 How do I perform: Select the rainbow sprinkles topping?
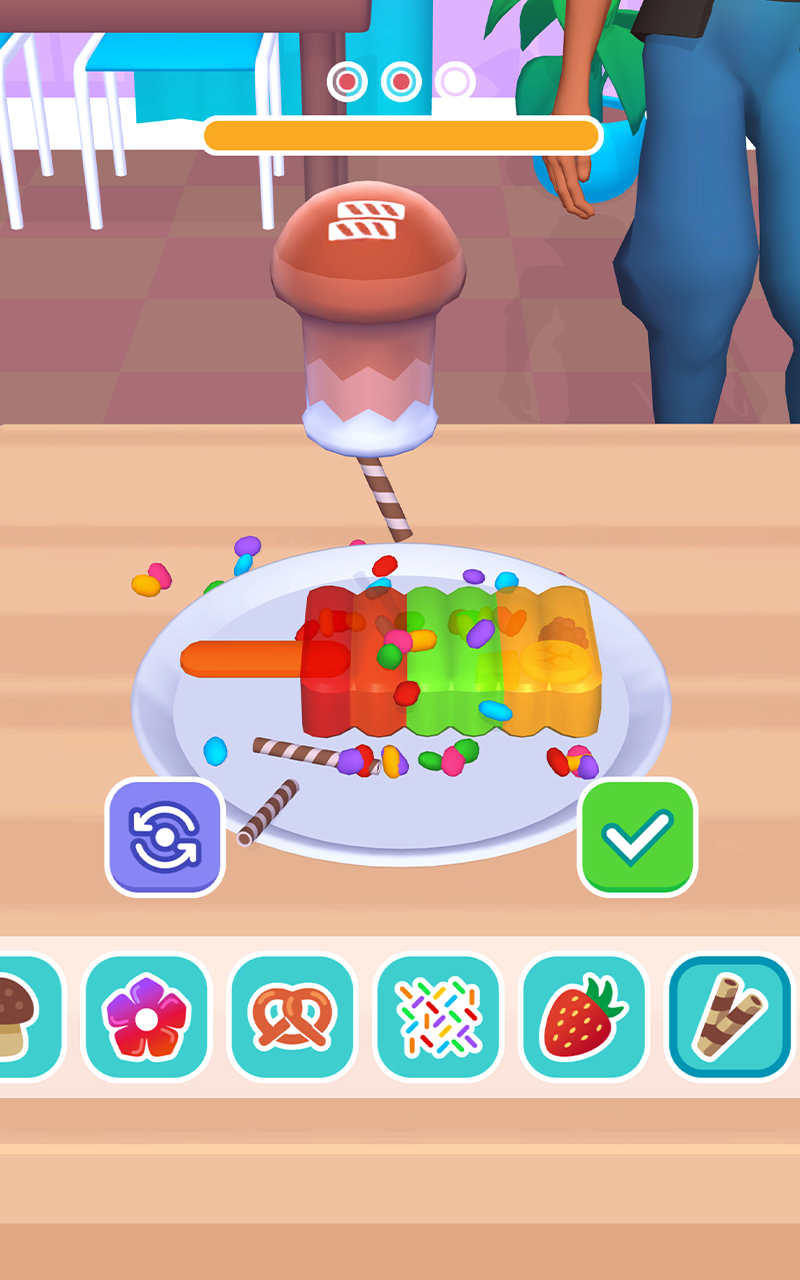[439, 1017]
